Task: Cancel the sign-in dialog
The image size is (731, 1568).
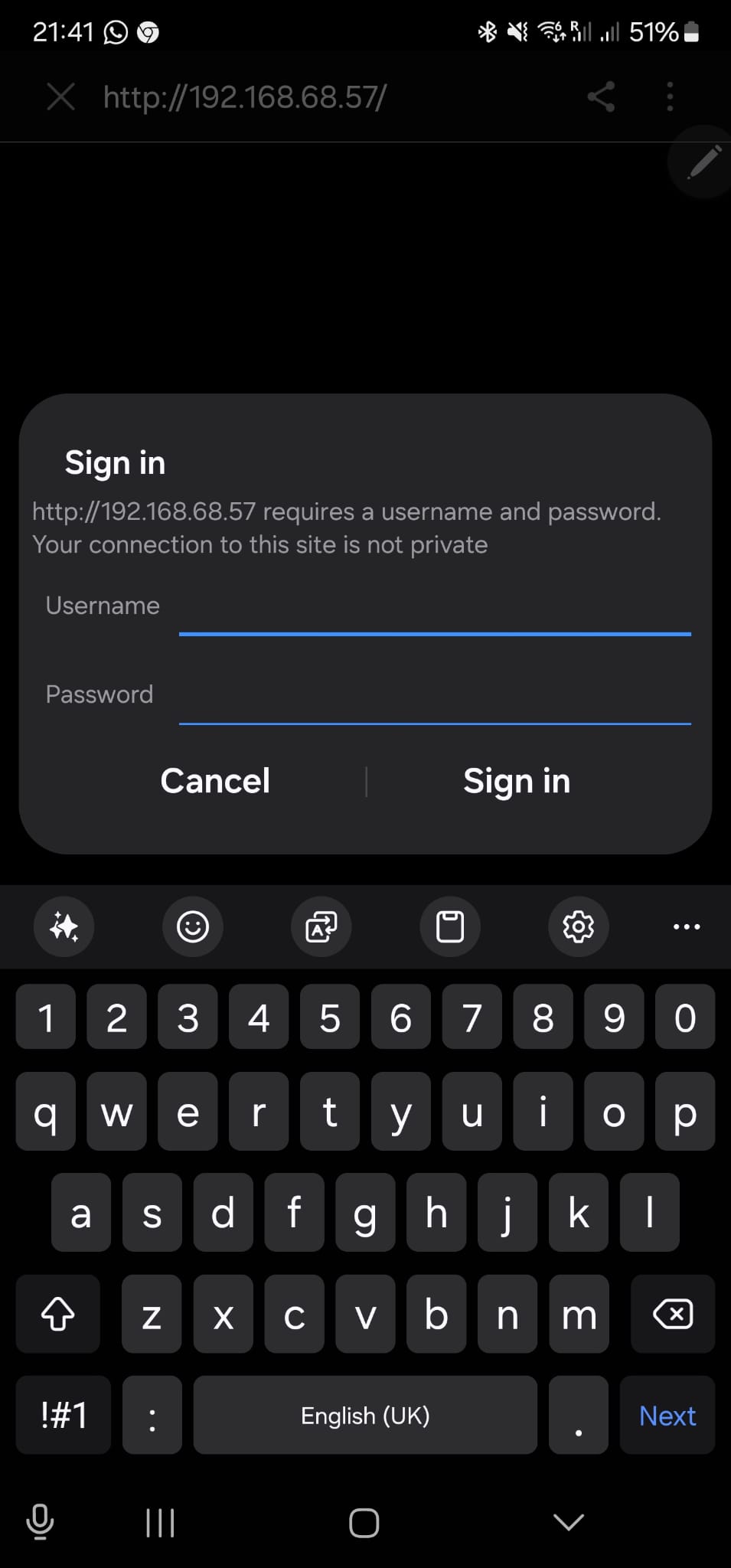Action: click(x=215, y=781)
